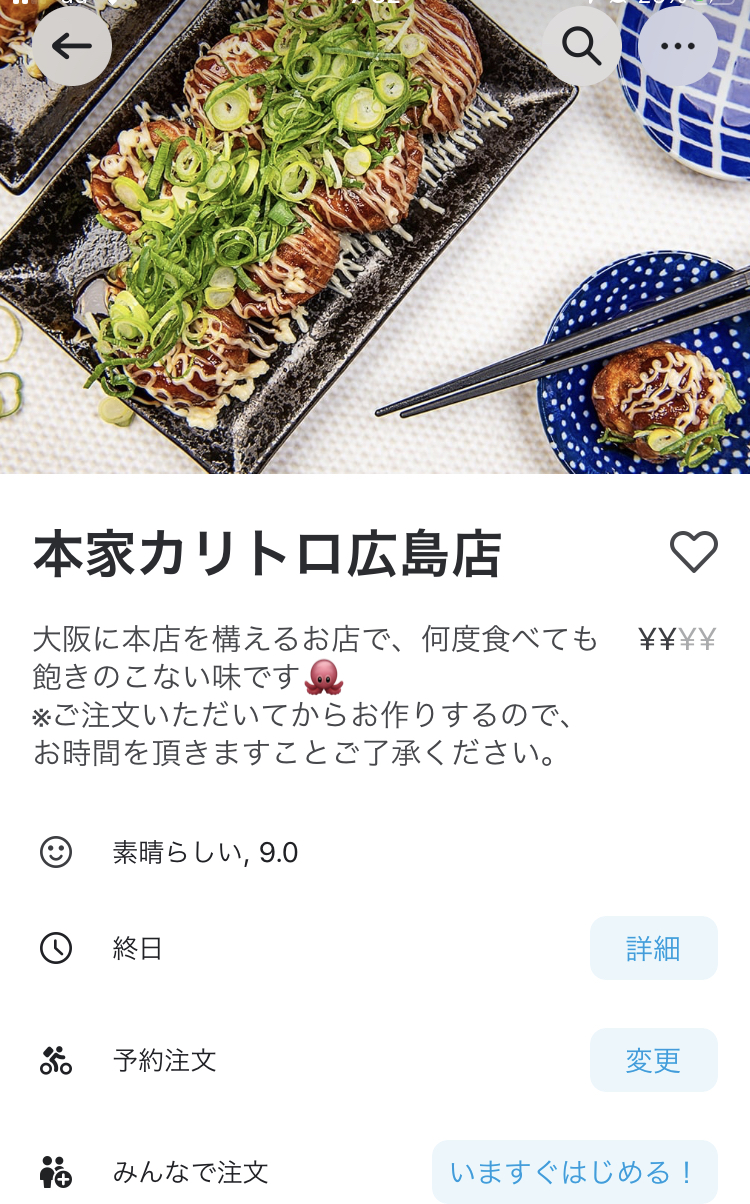This screenshot has height=1204, width=750.
Task: Start a group order with いますぐはじめる！
Action: 574,1172
